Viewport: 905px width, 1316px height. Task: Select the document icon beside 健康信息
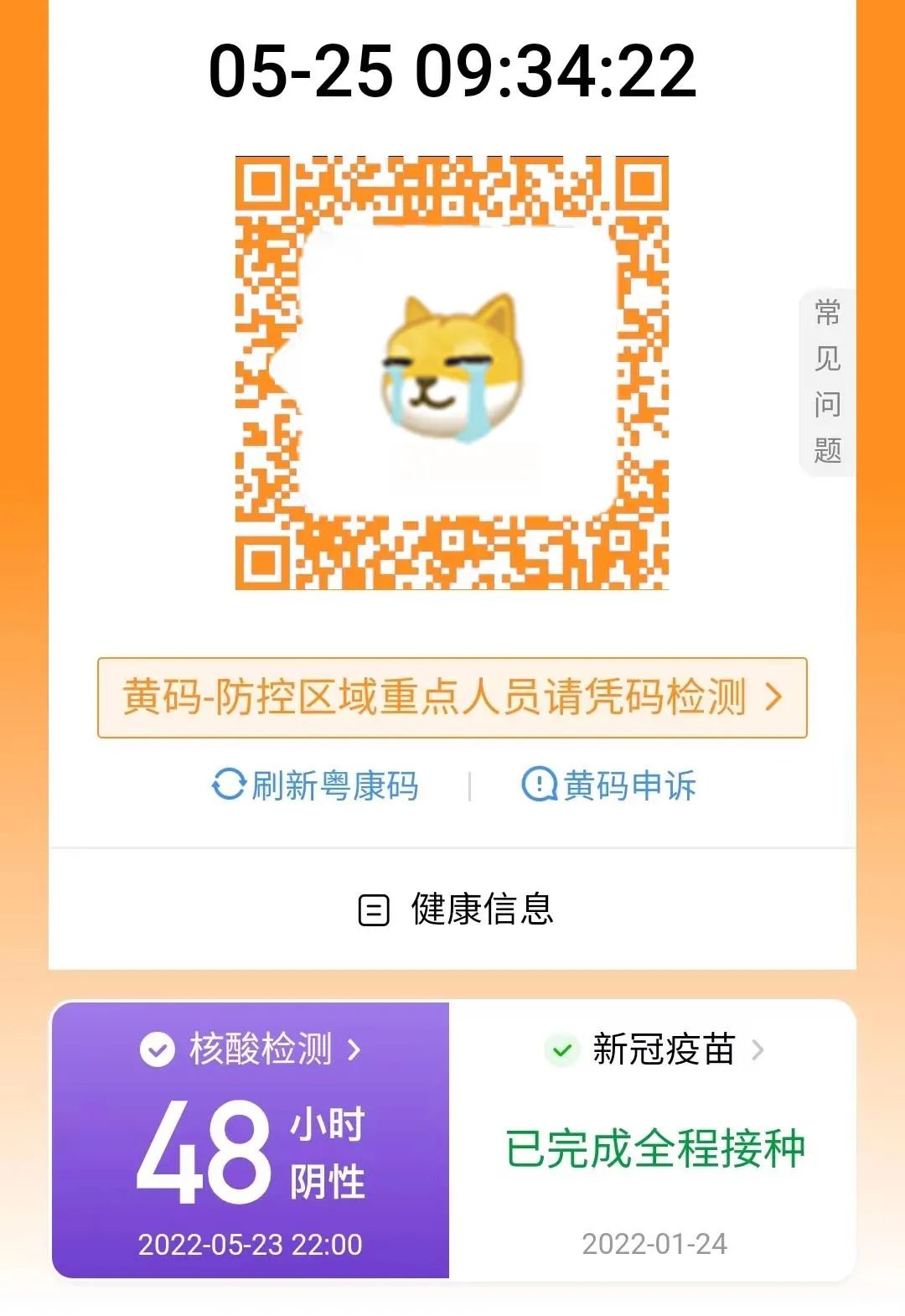[375, 909]
